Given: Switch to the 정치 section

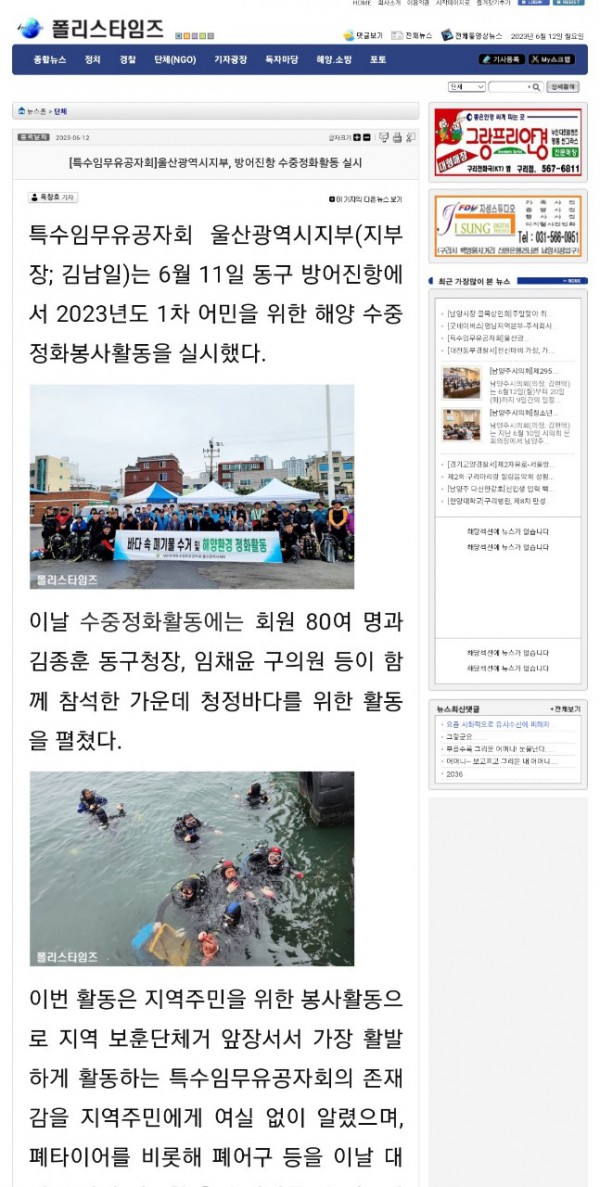Looking at the screenshot, I should point(93,60).
